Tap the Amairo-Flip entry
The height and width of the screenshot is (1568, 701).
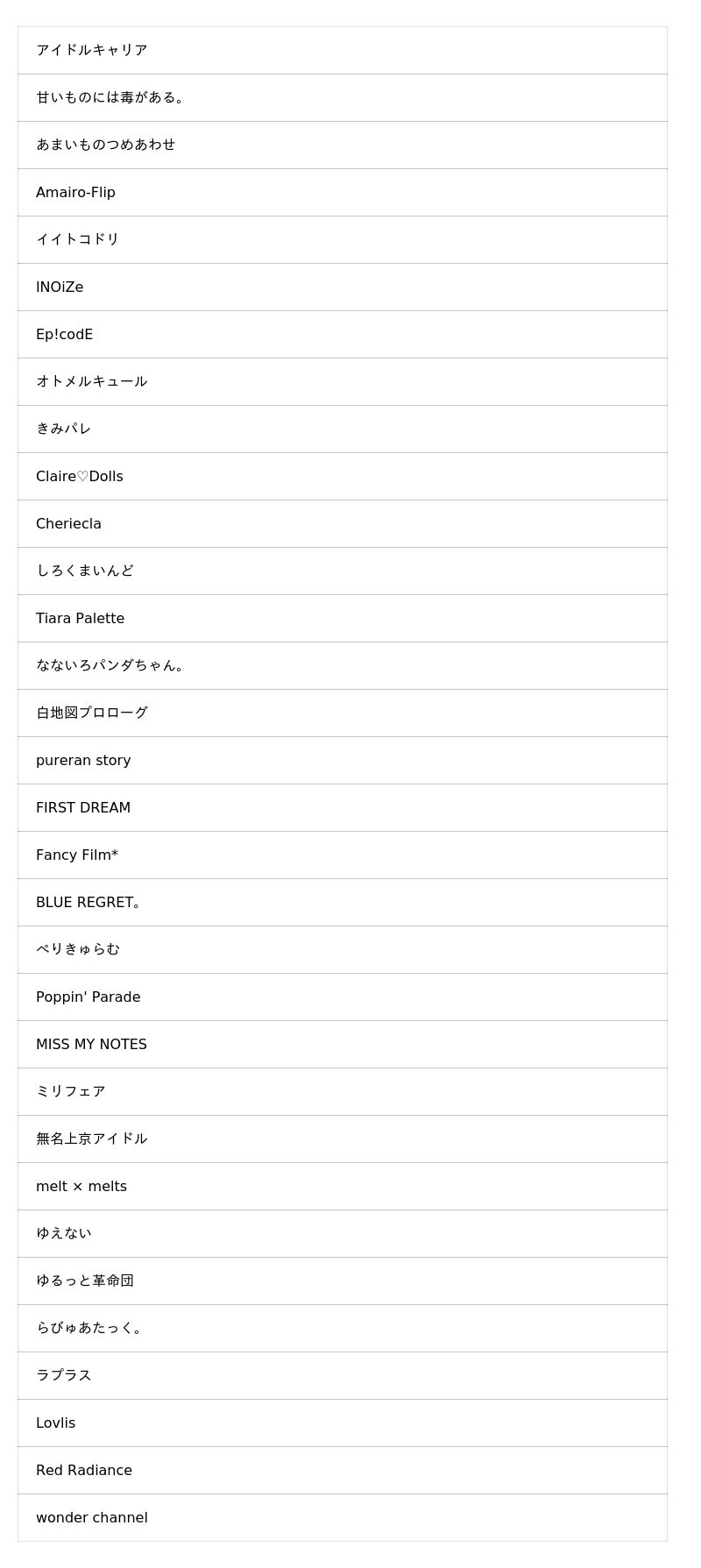pyautogui.click(x=76, y=192)
